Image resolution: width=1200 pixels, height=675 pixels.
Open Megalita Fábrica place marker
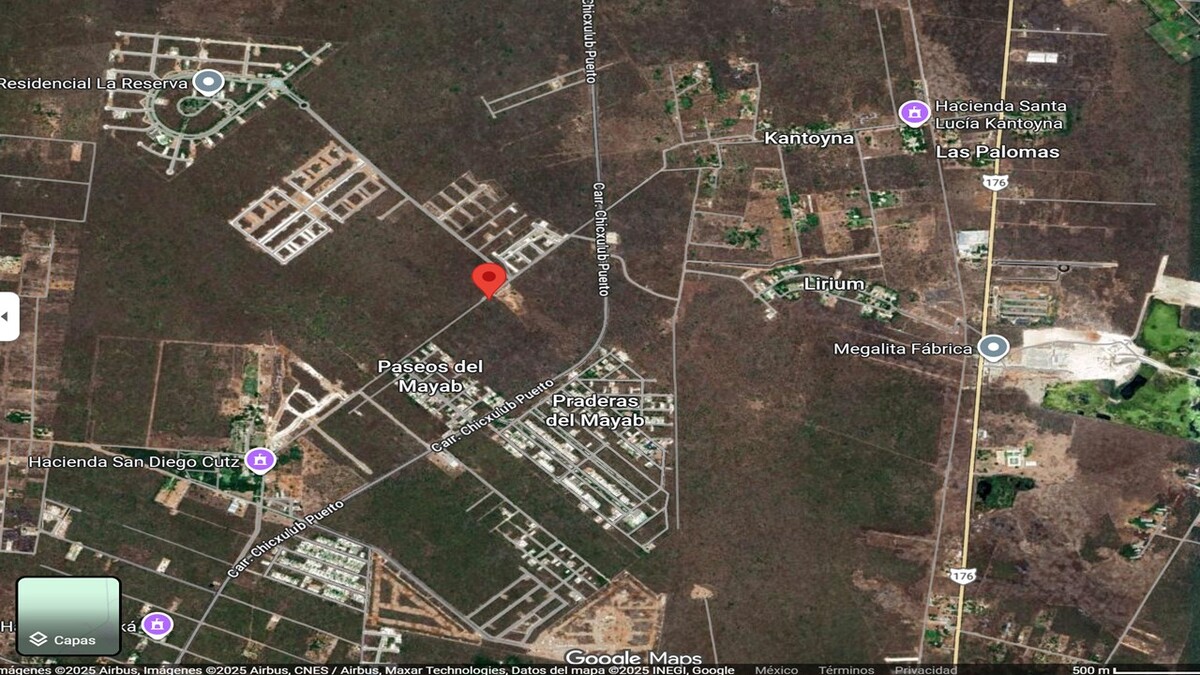point(992,348)
